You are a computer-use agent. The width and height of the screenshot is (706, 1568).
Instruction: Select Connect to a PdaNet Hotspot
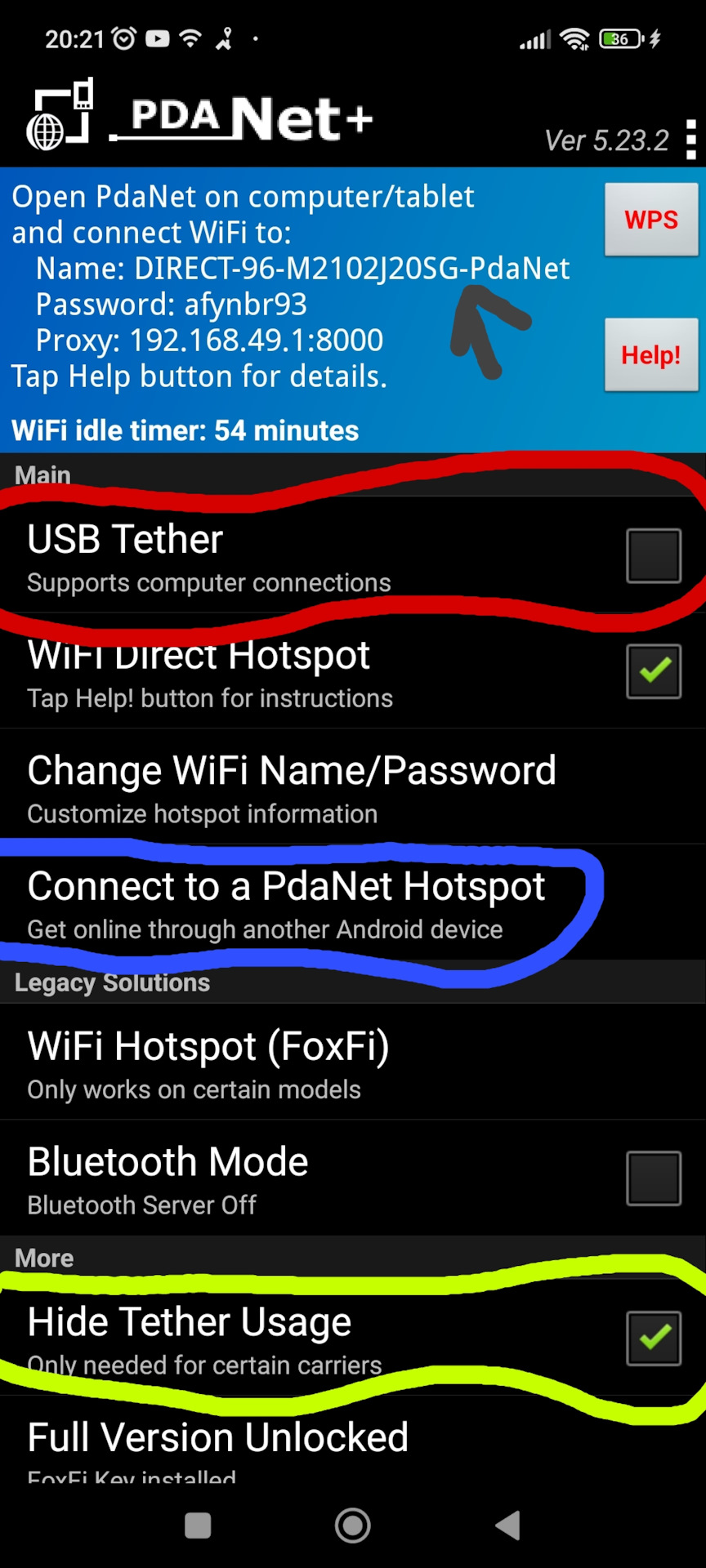(x=286, y=903)
